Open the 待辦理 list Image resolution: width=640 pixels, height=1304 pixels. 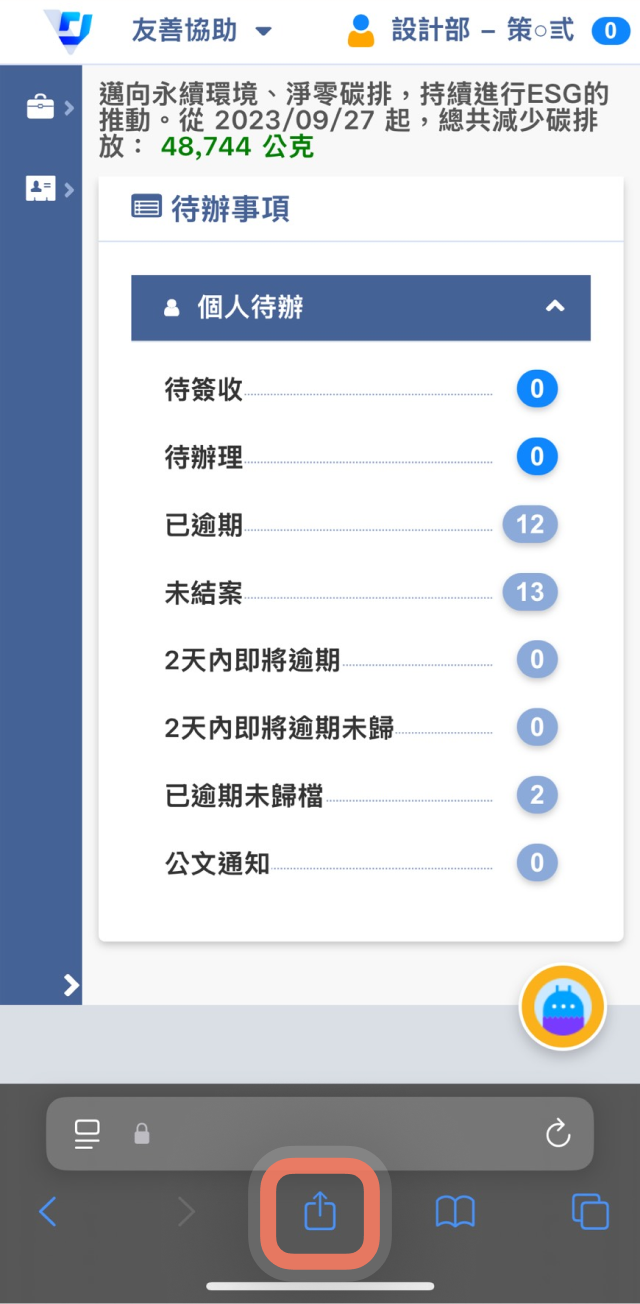click(361, 457)
